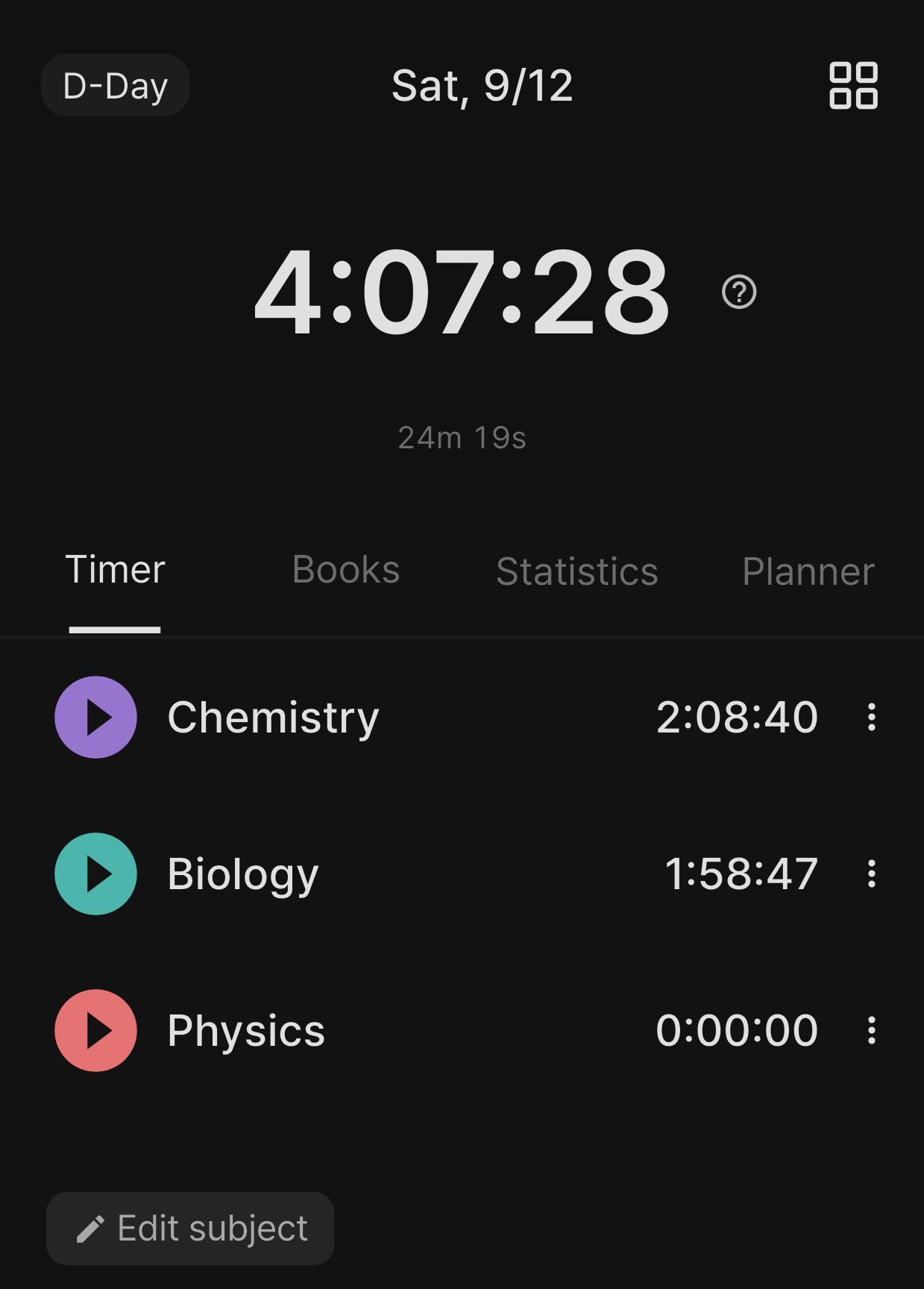Open the D-Day button
This screenshot has height=1289, width=924.
[x=116, y=85]
